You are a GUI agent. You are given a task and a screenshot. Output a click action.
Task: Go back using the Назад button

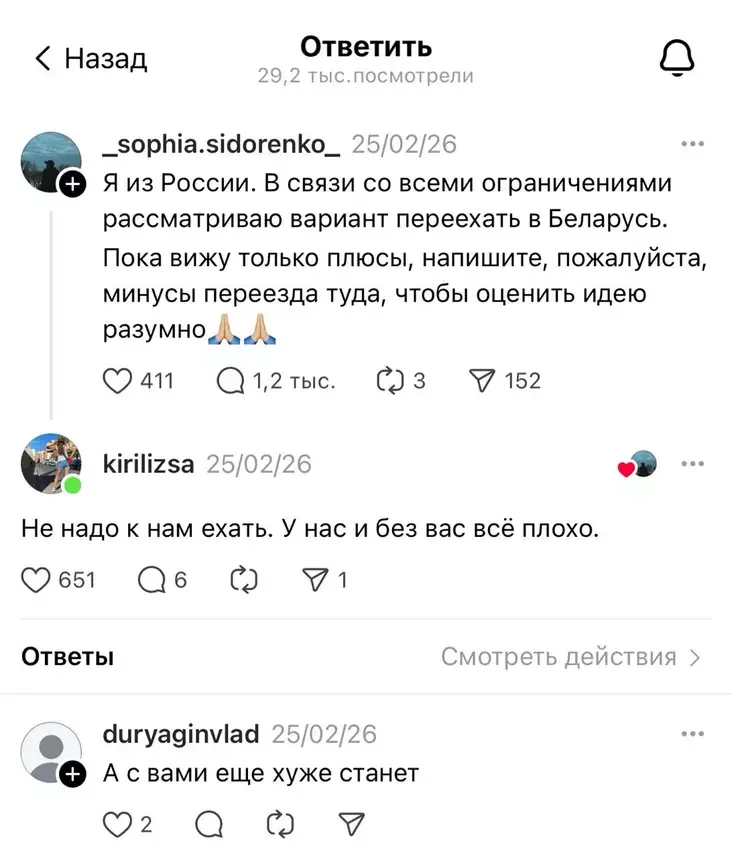tap(90, 59)
